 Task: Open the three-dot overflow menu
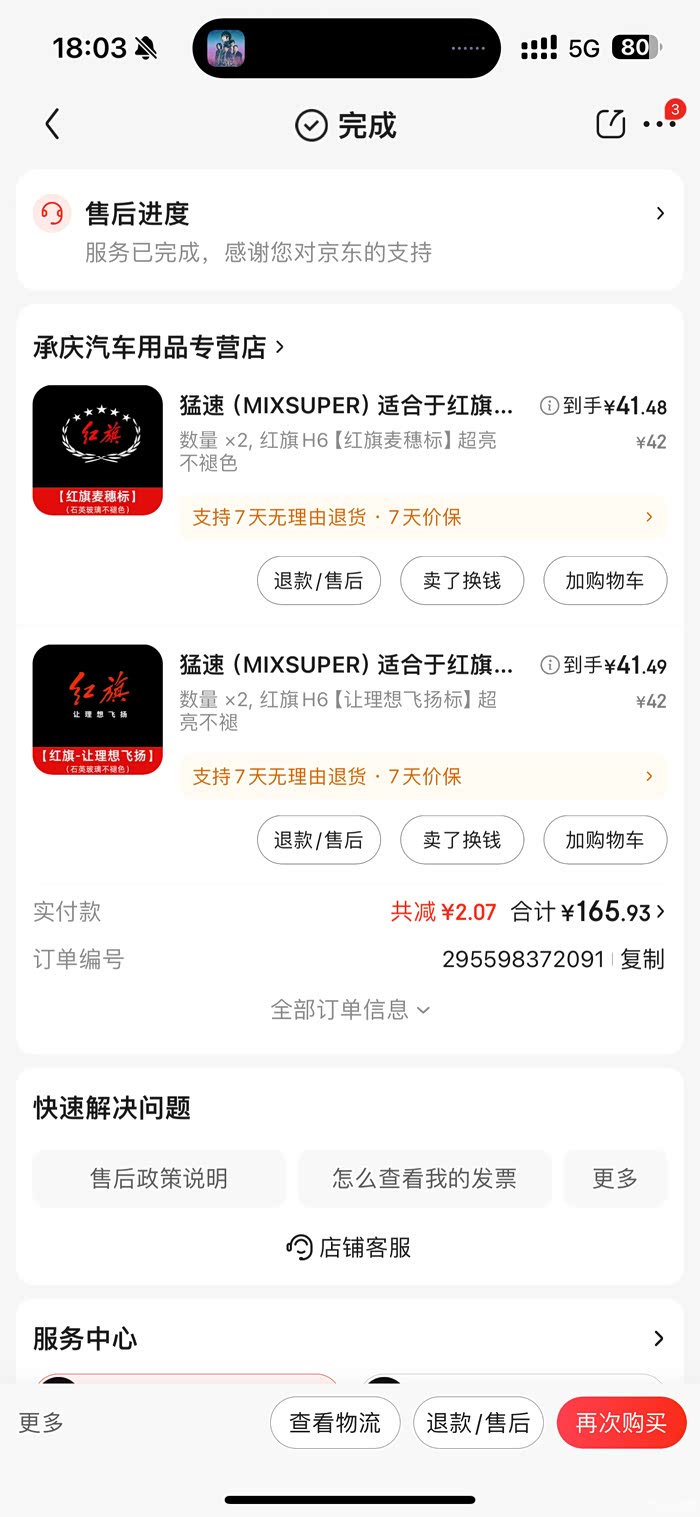(659, 124)
